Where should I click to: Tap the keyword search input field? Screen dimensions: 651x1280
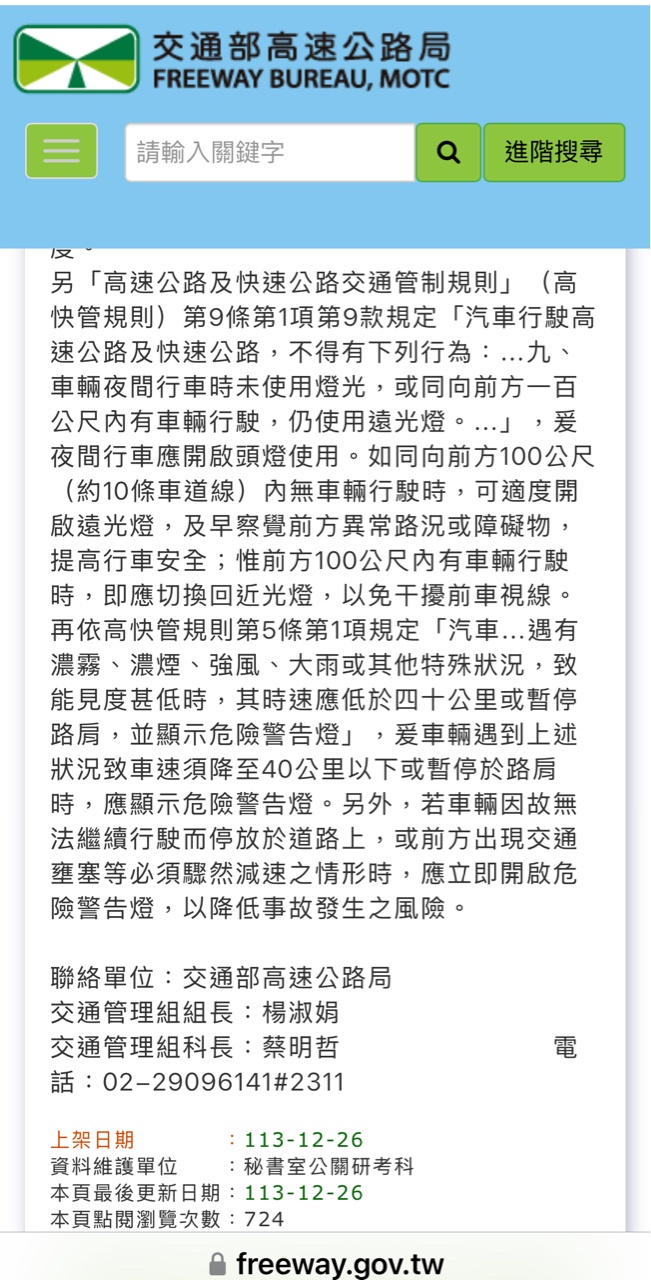click(x=270, y=152)
